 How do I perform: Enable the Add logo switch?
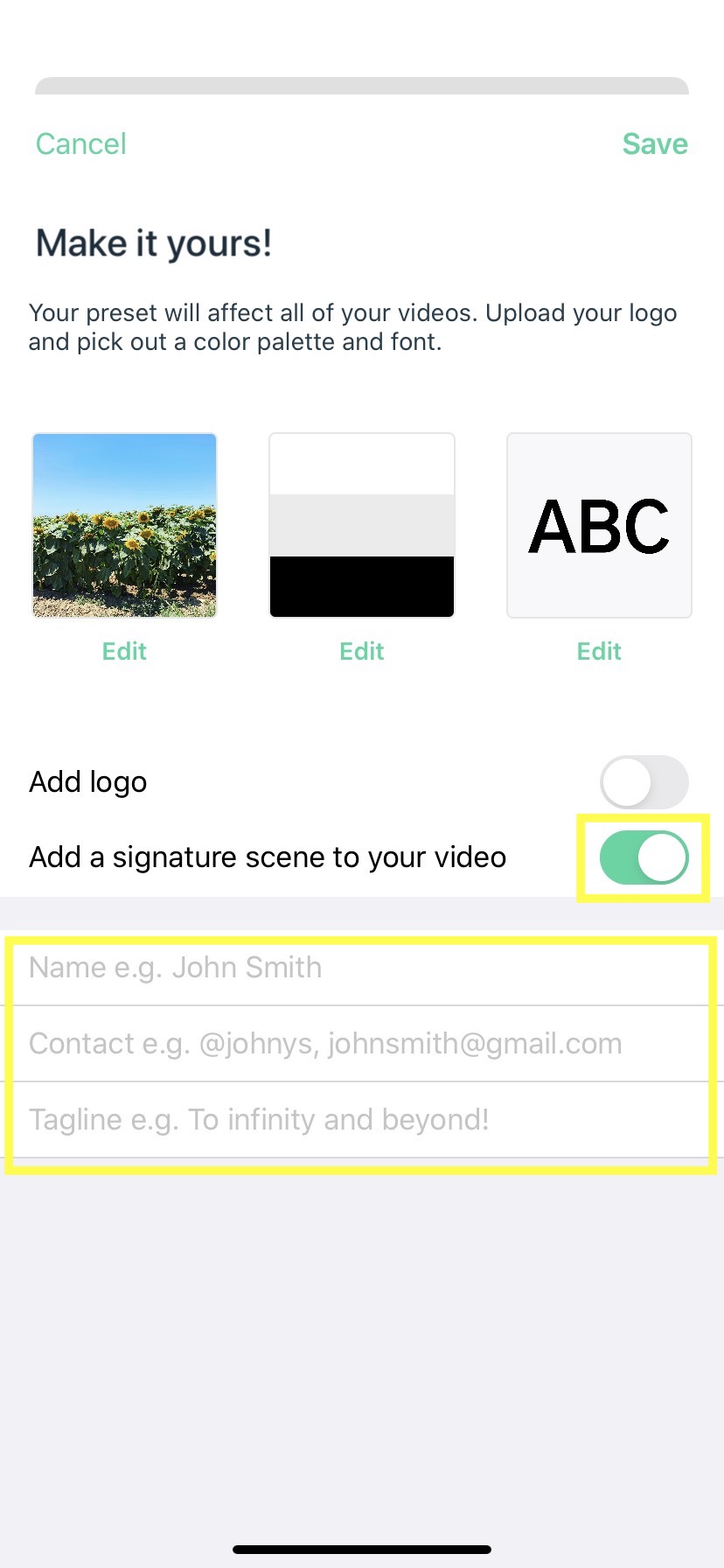pos(644,782)
